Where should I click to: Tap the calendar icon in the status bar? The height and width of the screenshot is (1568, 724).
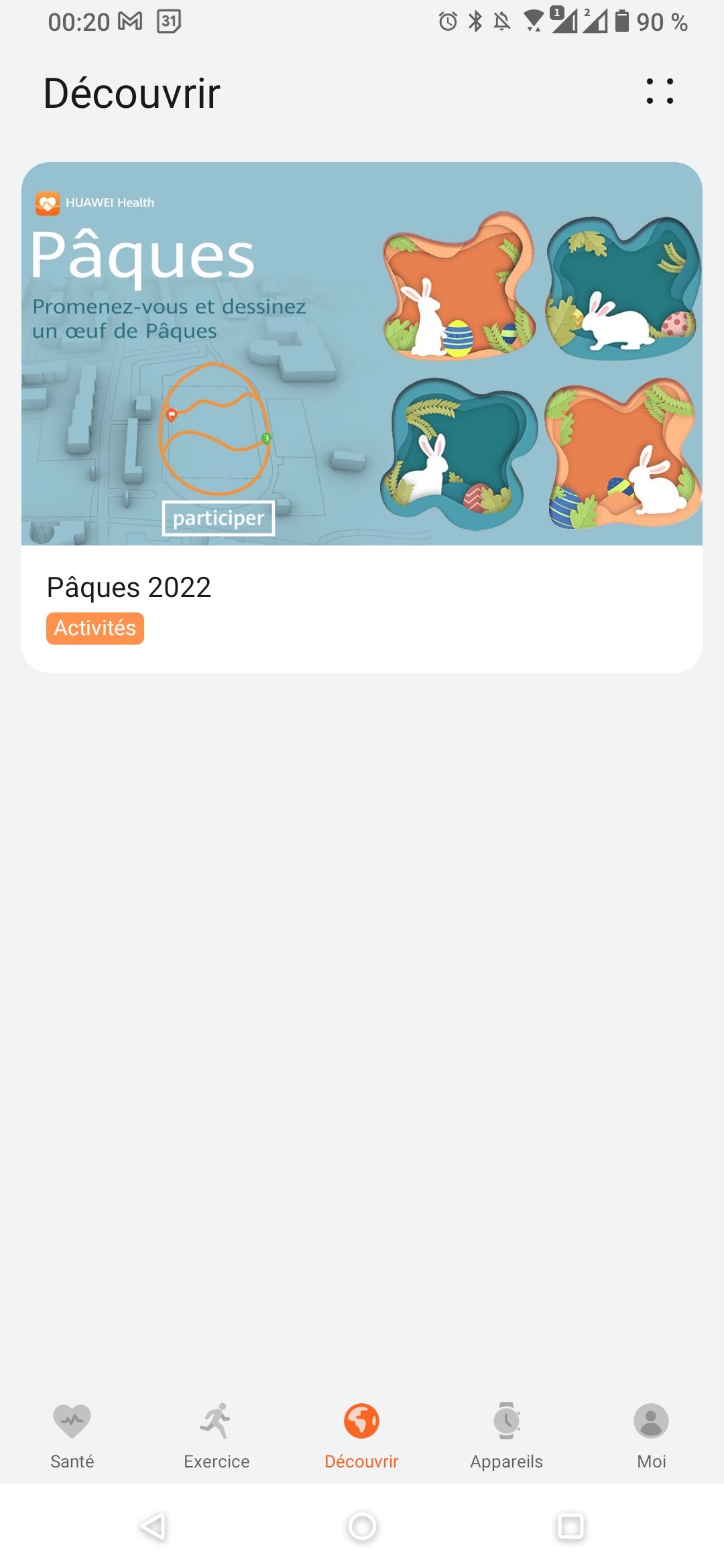168,22
